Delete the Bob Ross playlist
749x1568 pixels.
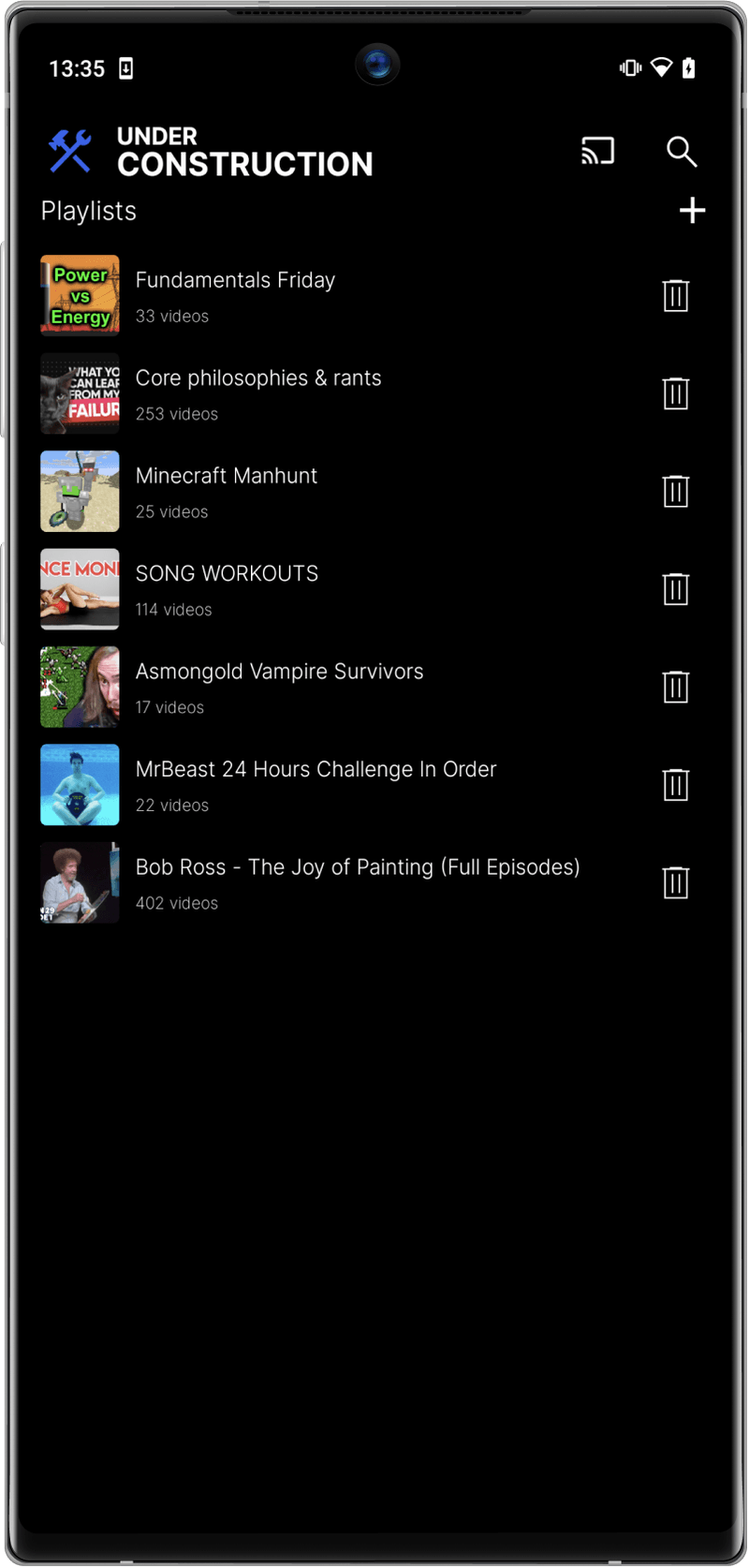(x=675, y=883)
